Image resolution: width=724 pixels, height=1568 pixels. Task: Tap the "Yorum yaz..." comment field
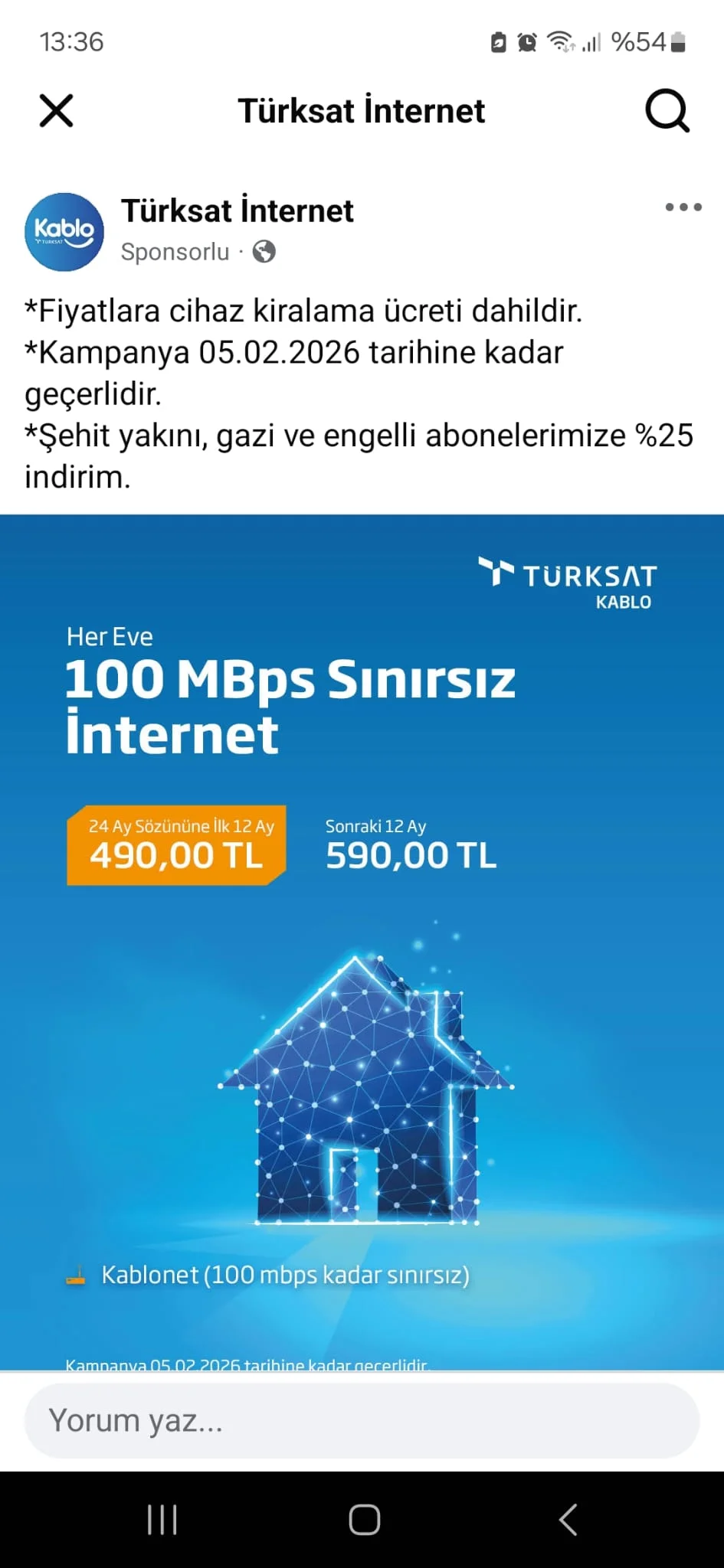362,1420
